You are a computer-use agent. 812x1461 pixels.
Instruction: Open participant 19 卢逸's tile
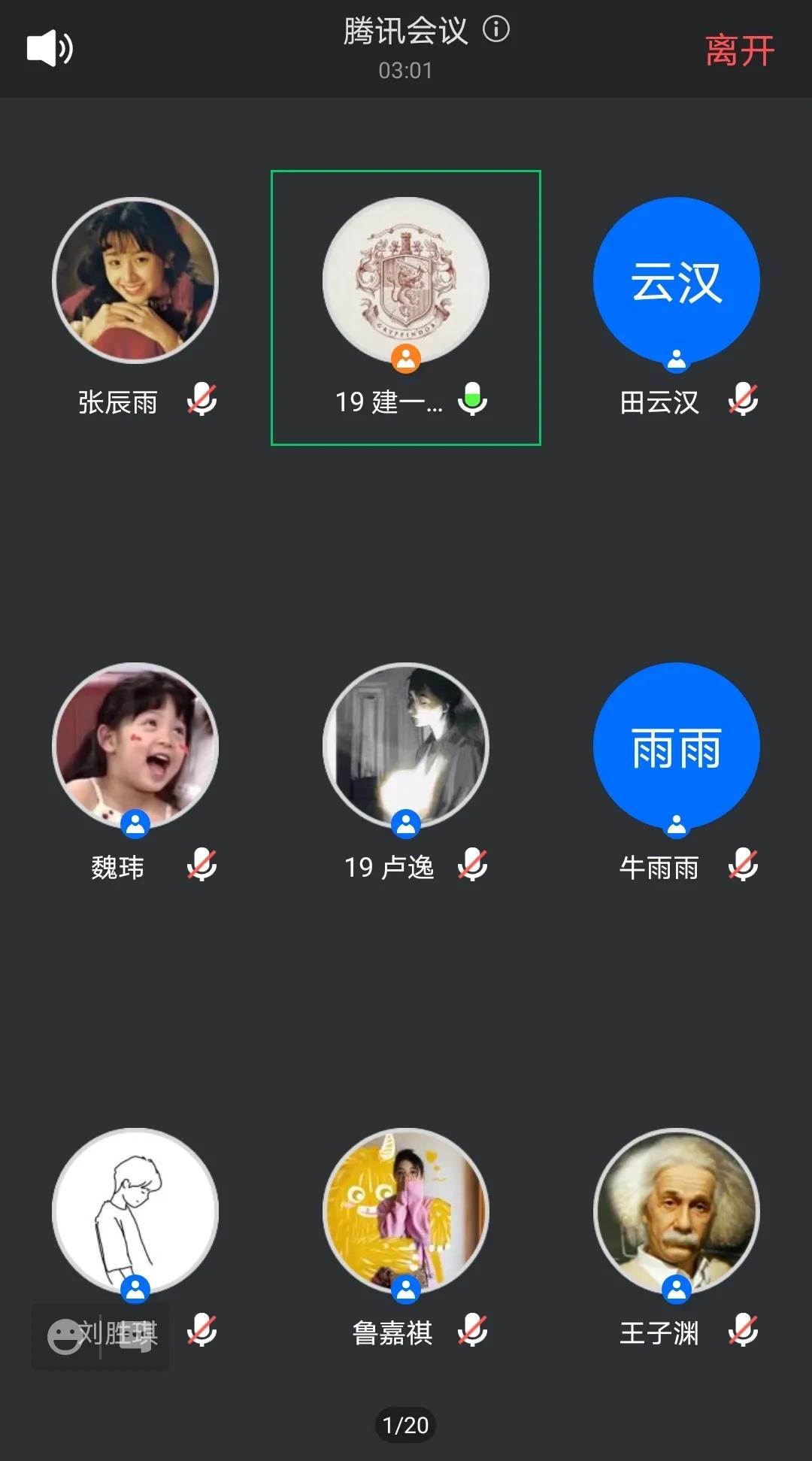coord(406,746)
